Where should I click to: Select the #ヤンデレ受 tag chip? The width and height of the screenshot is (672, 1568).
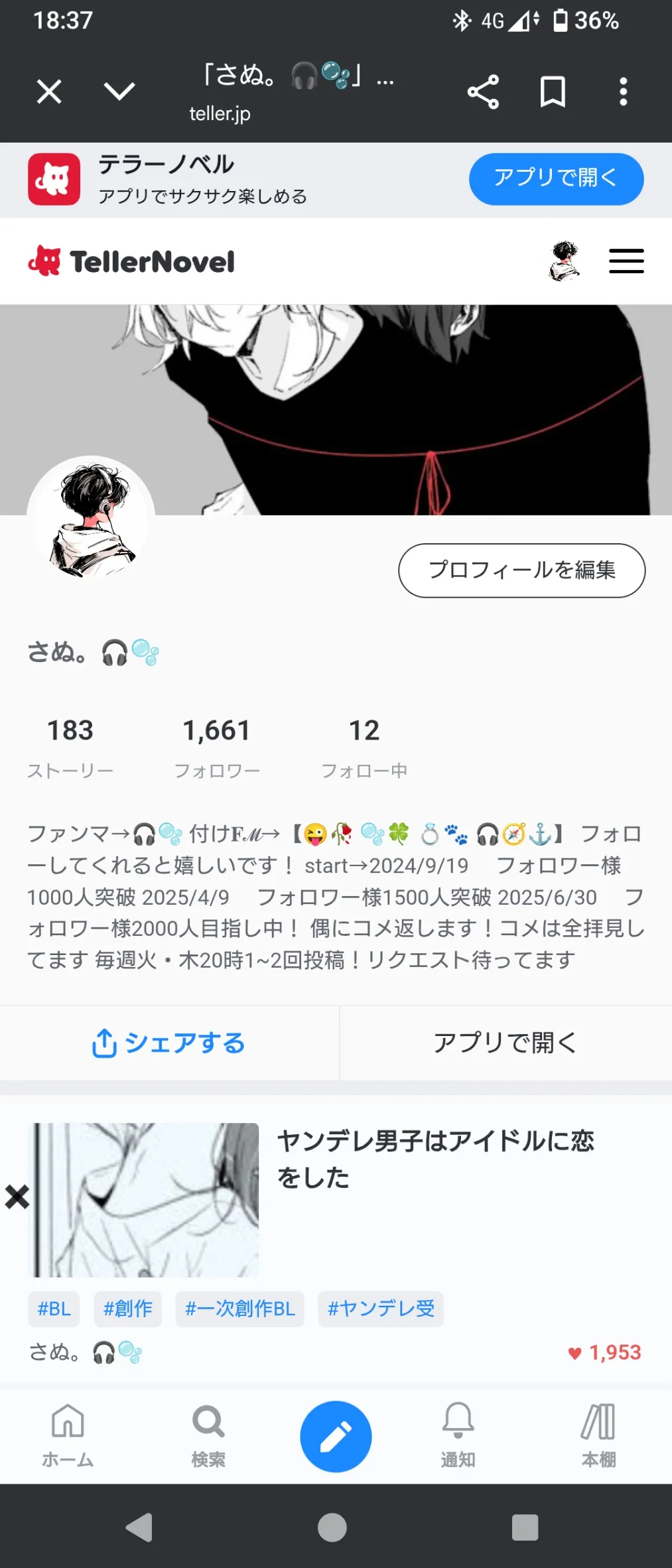pyautogui.click(x=381, y=1309)
